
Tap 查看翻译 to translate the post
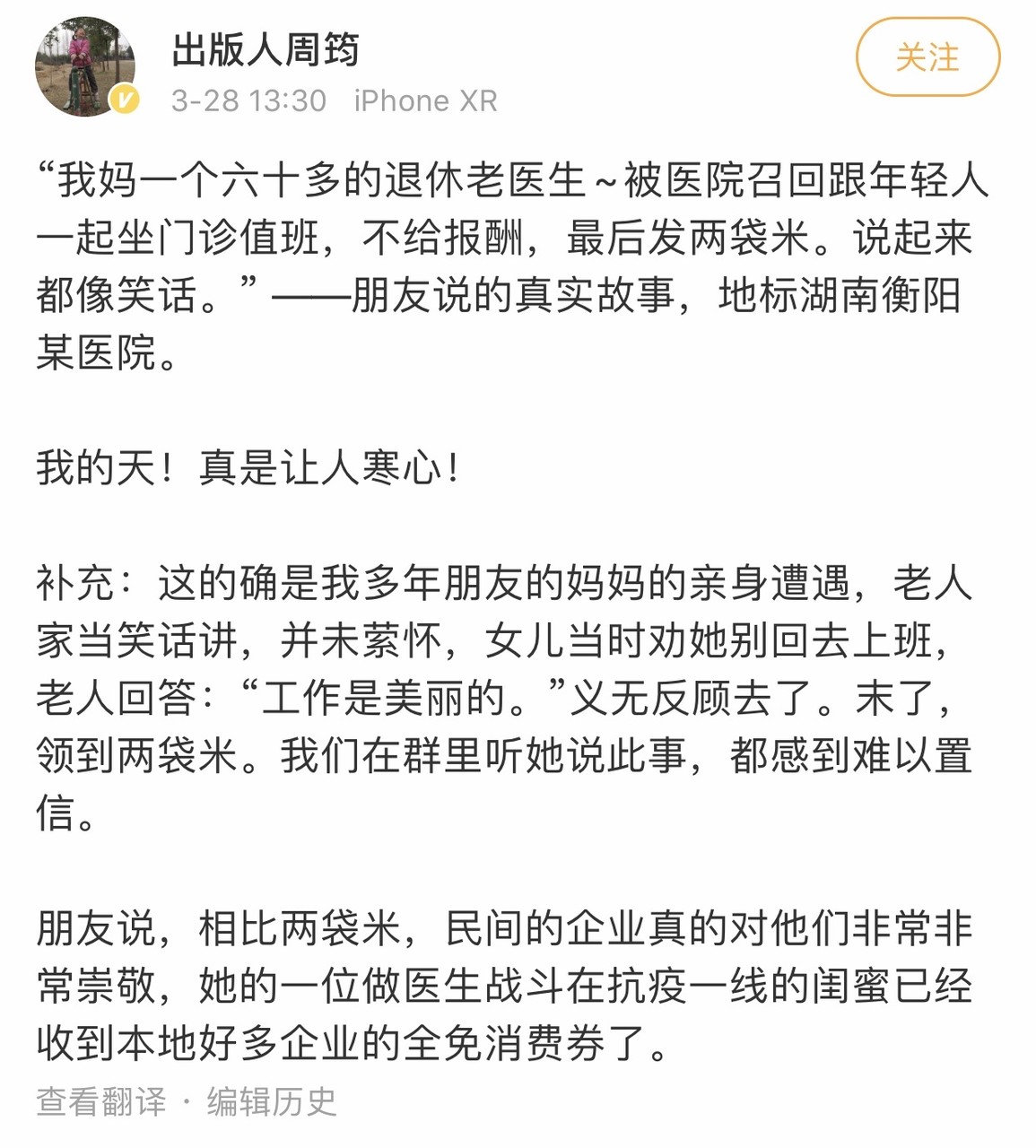click(101, 1101)
